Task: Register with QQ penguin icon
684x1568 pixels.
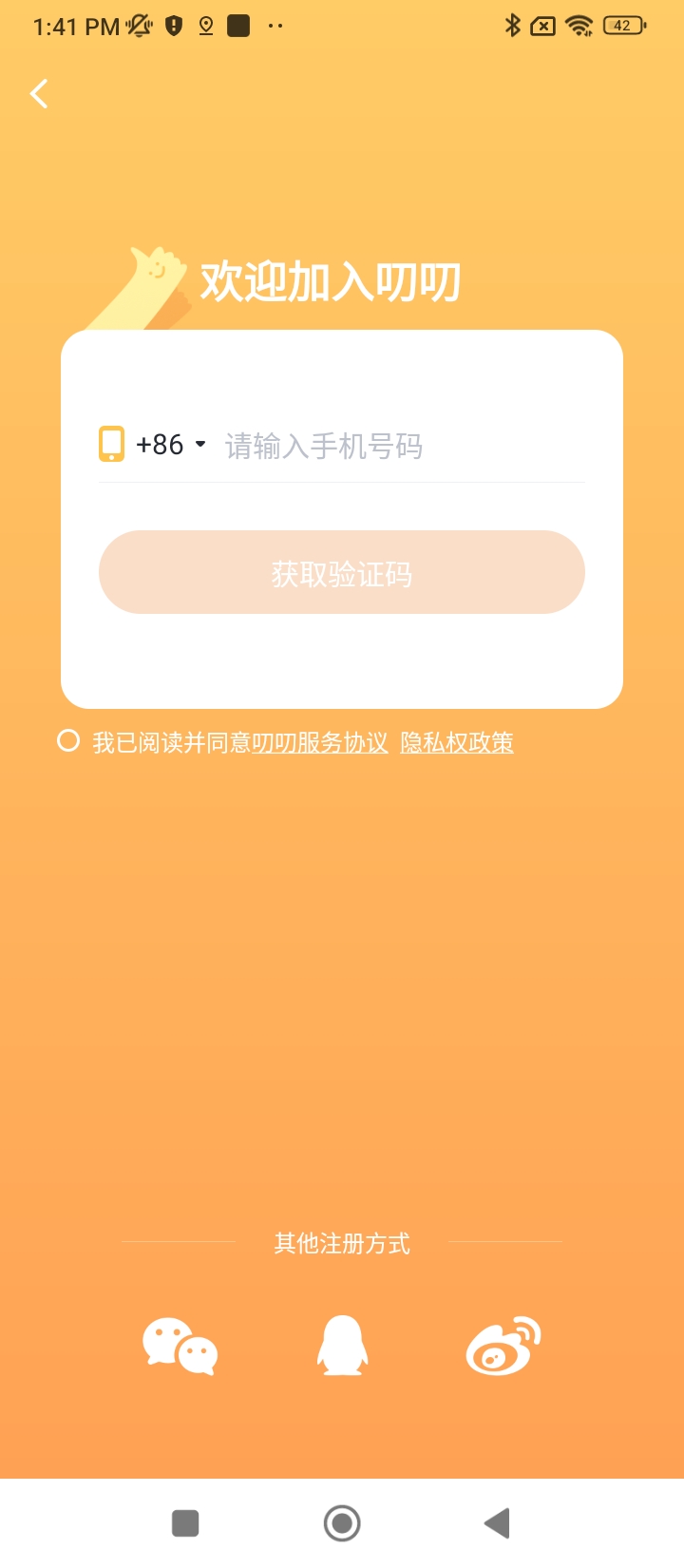Action: pos(342,1346)
